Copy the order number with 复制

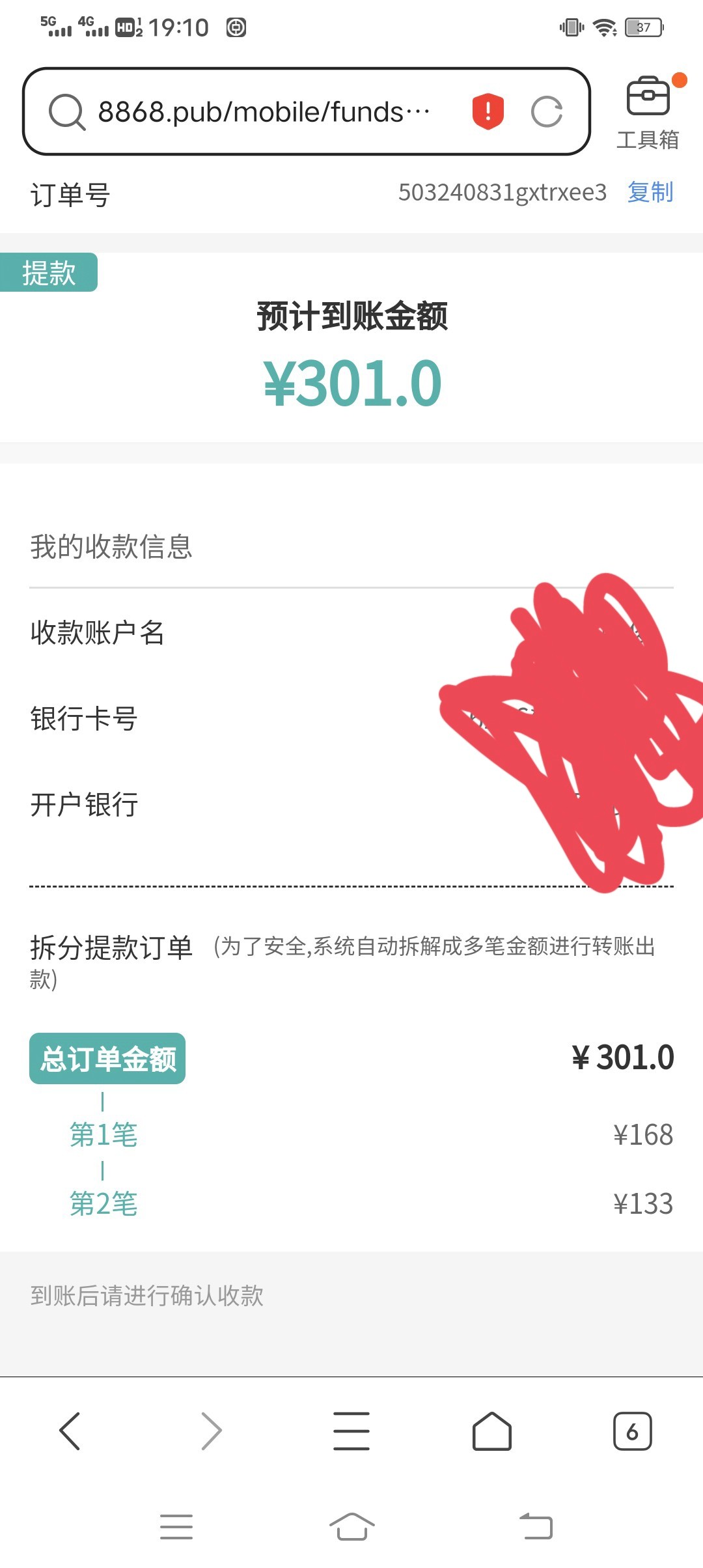tap(650, 193)
